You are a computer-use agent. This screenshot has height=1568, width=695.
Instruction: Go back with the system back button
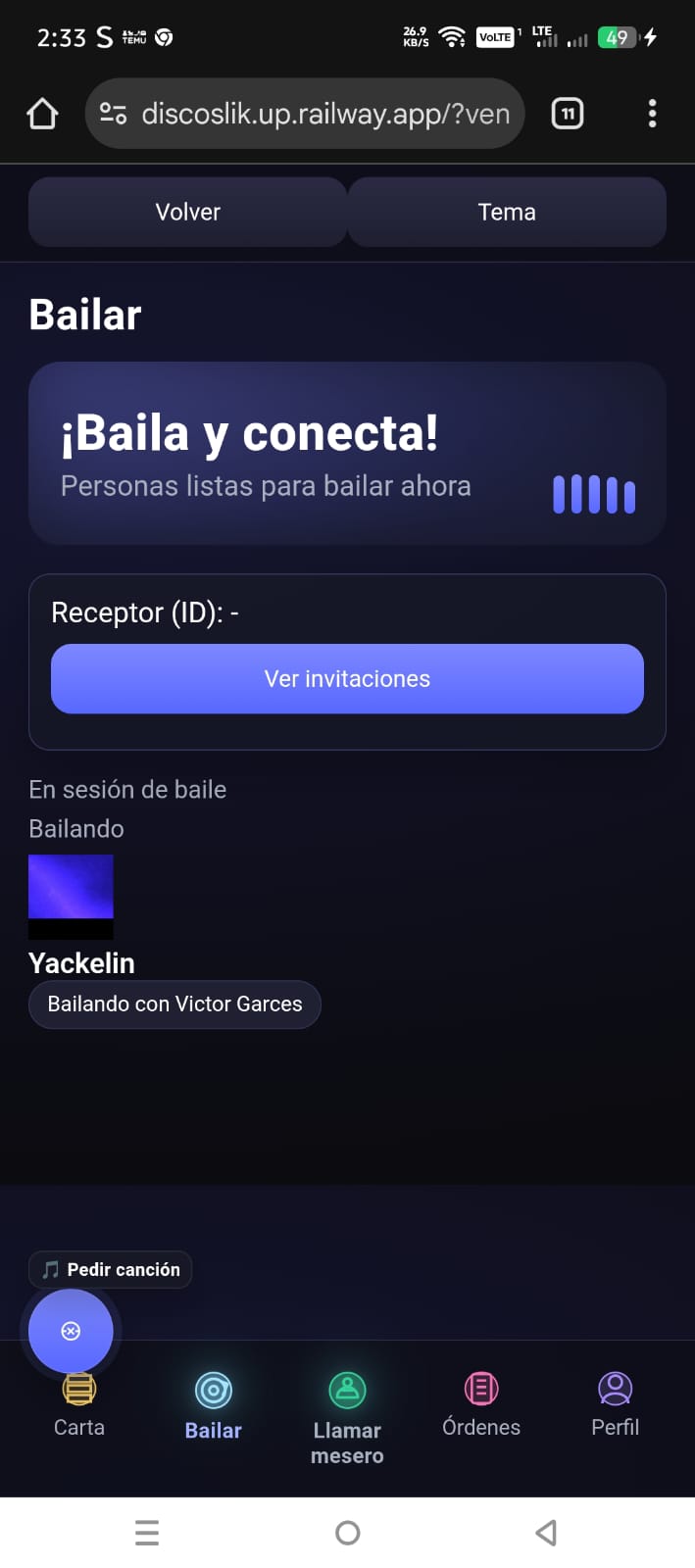[x=547, y=1532]
